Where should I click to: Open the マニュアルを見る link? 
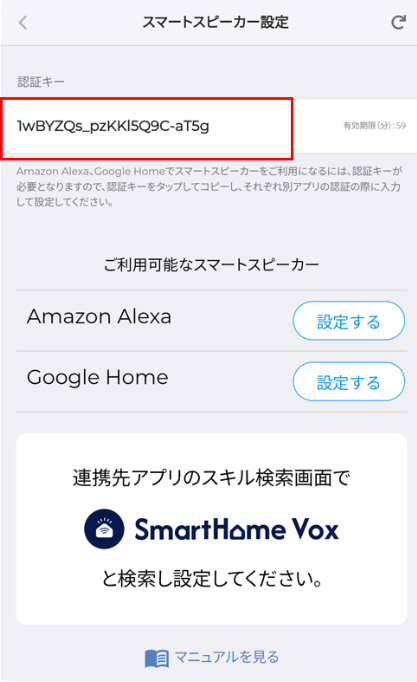point(212,657)
